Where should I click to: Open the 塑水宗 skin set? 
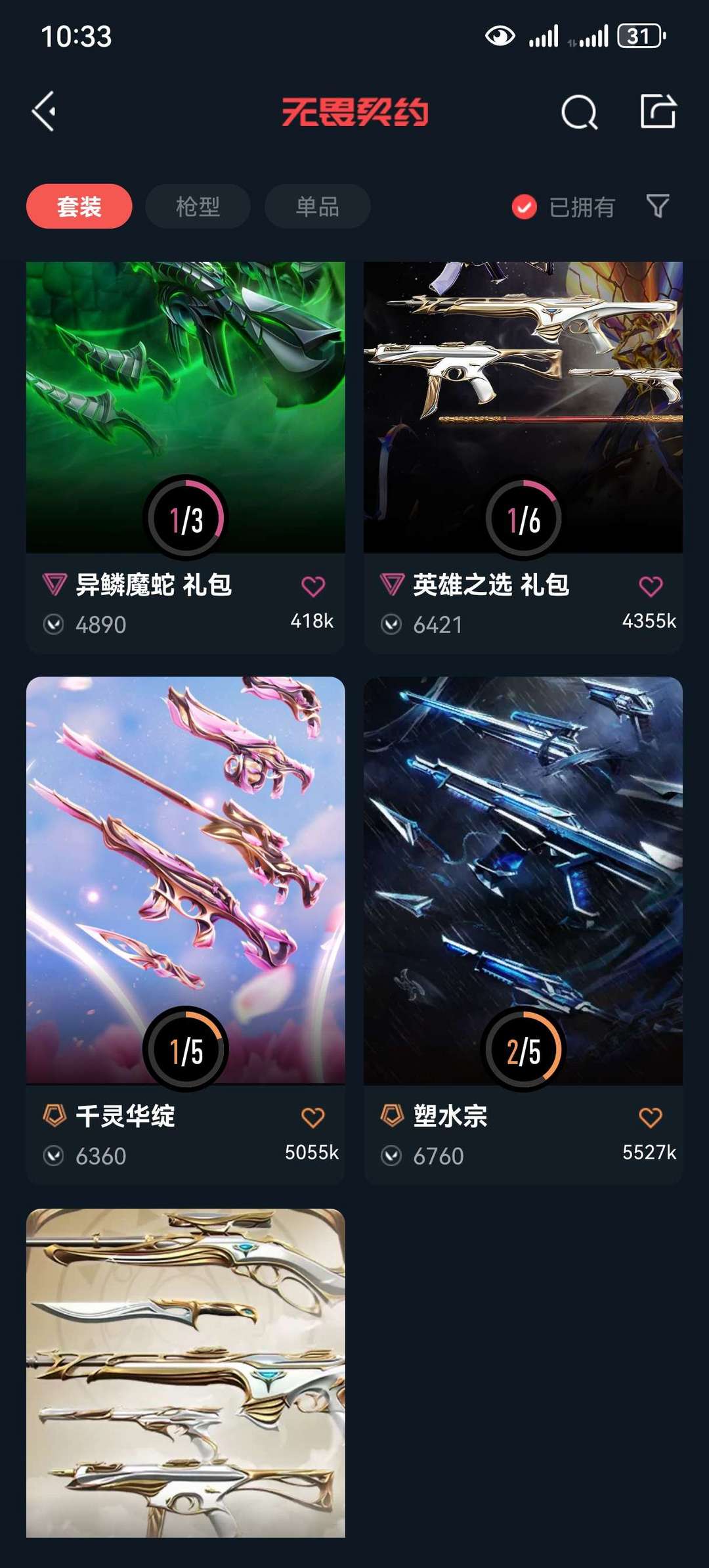[523, 880]
